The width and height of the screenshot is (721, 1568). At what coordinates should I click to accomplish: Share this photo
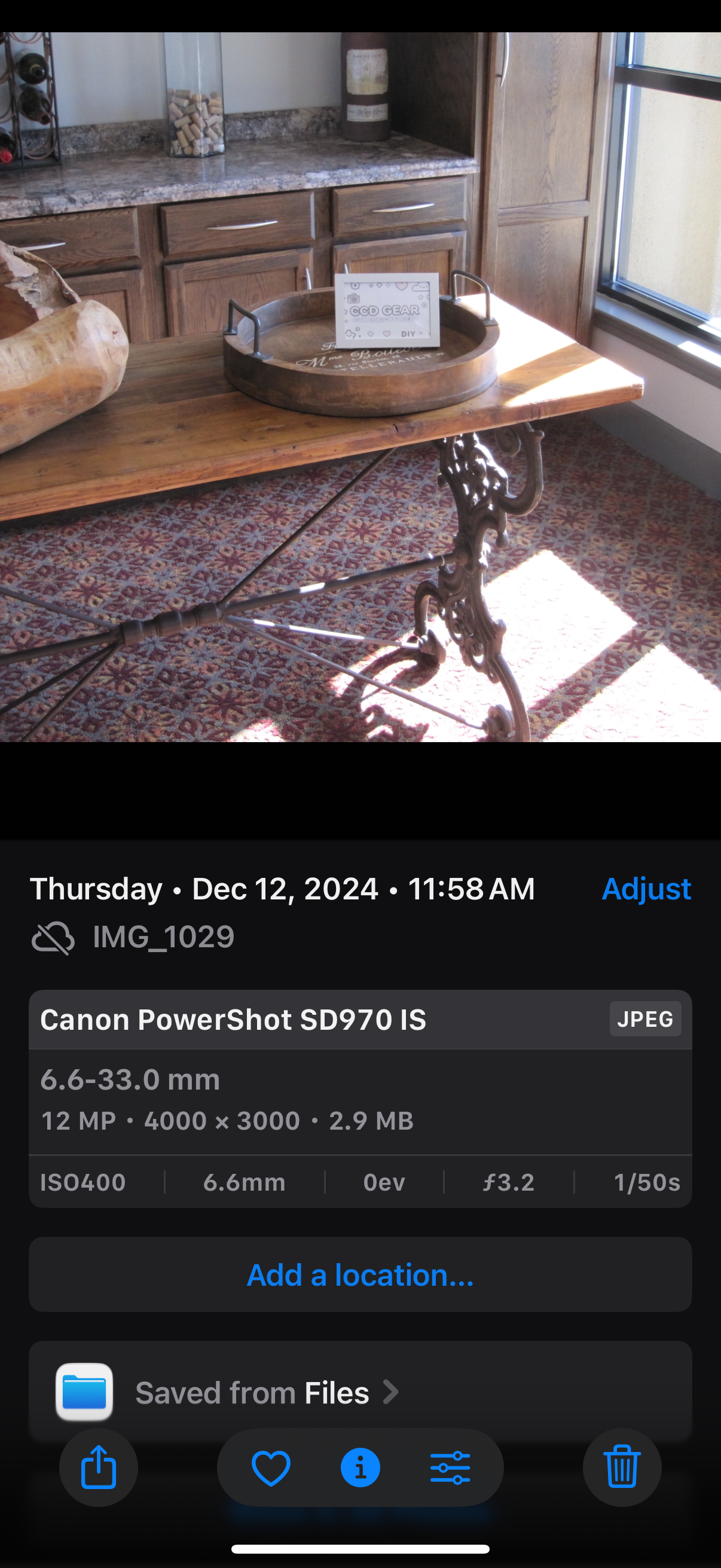99,1467
